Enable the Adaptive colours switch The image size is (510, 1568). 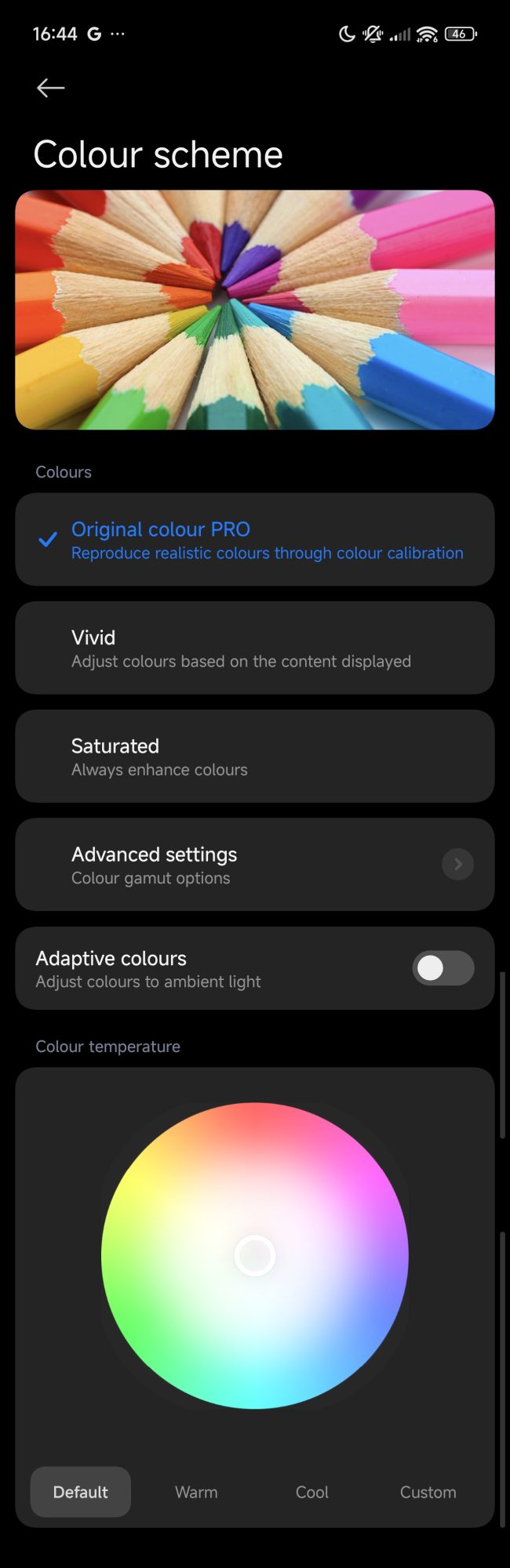point(443,968)
